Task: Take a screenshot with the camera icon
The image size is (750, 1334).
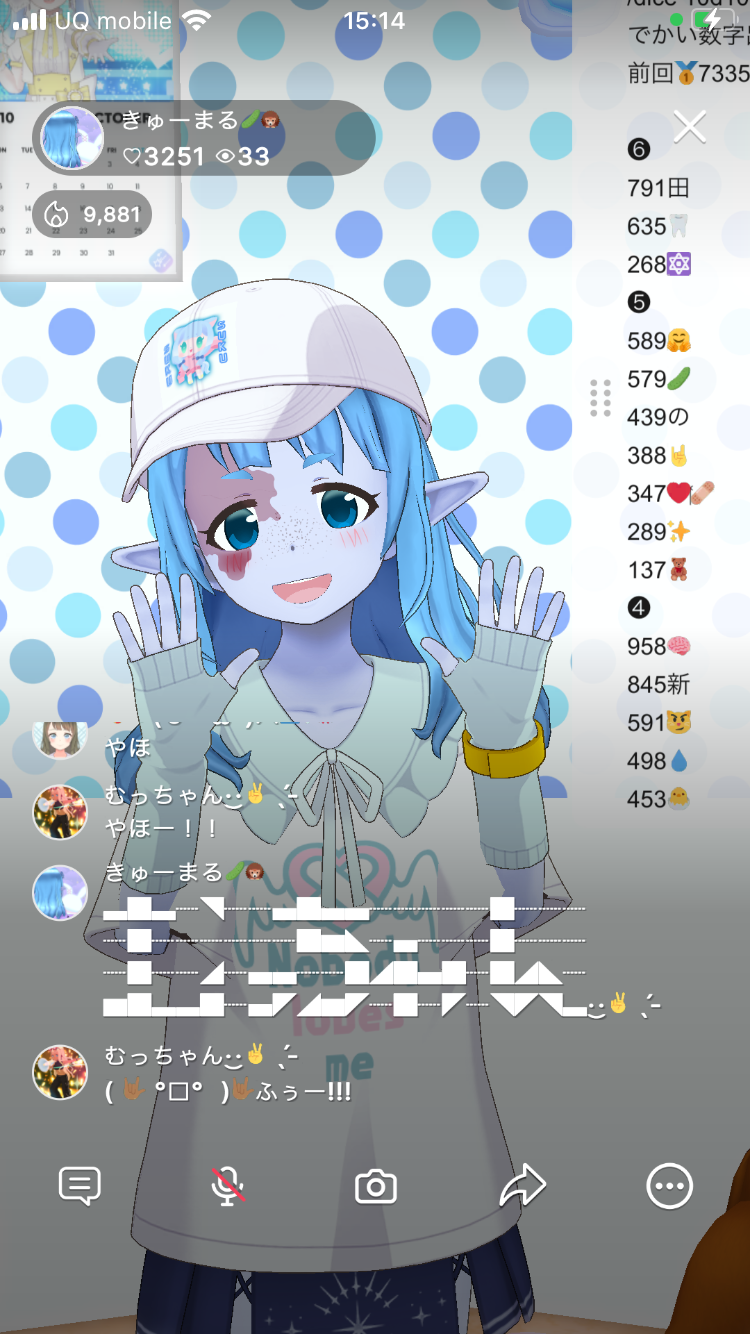Action: click(376, 1187)
